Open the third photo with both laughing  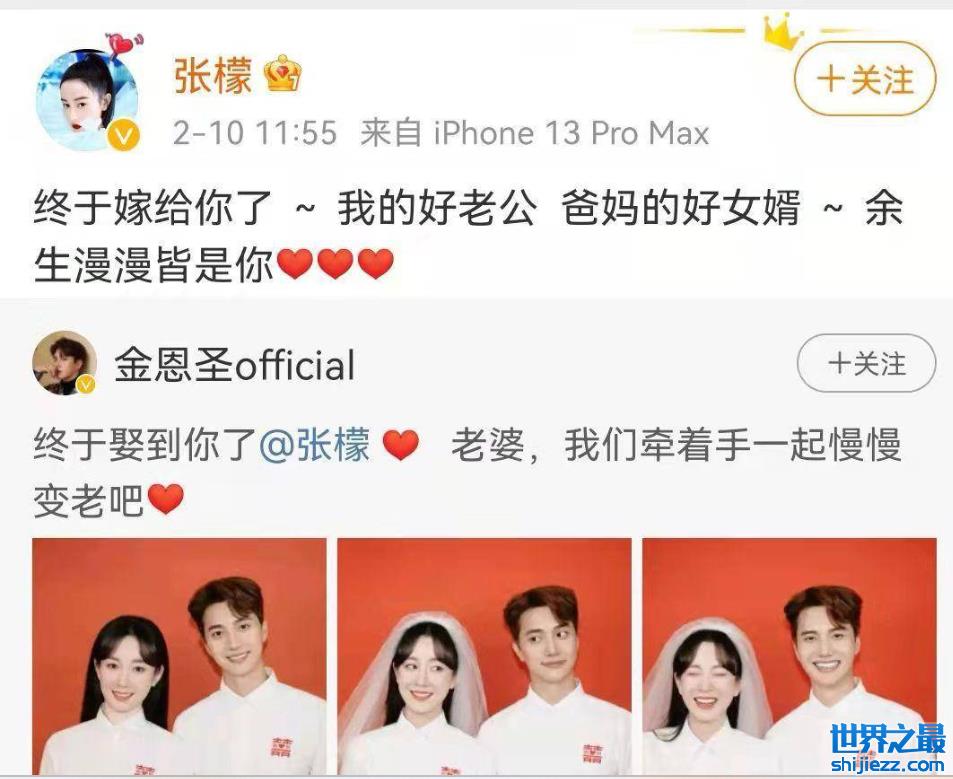click(x=789, y=655)
